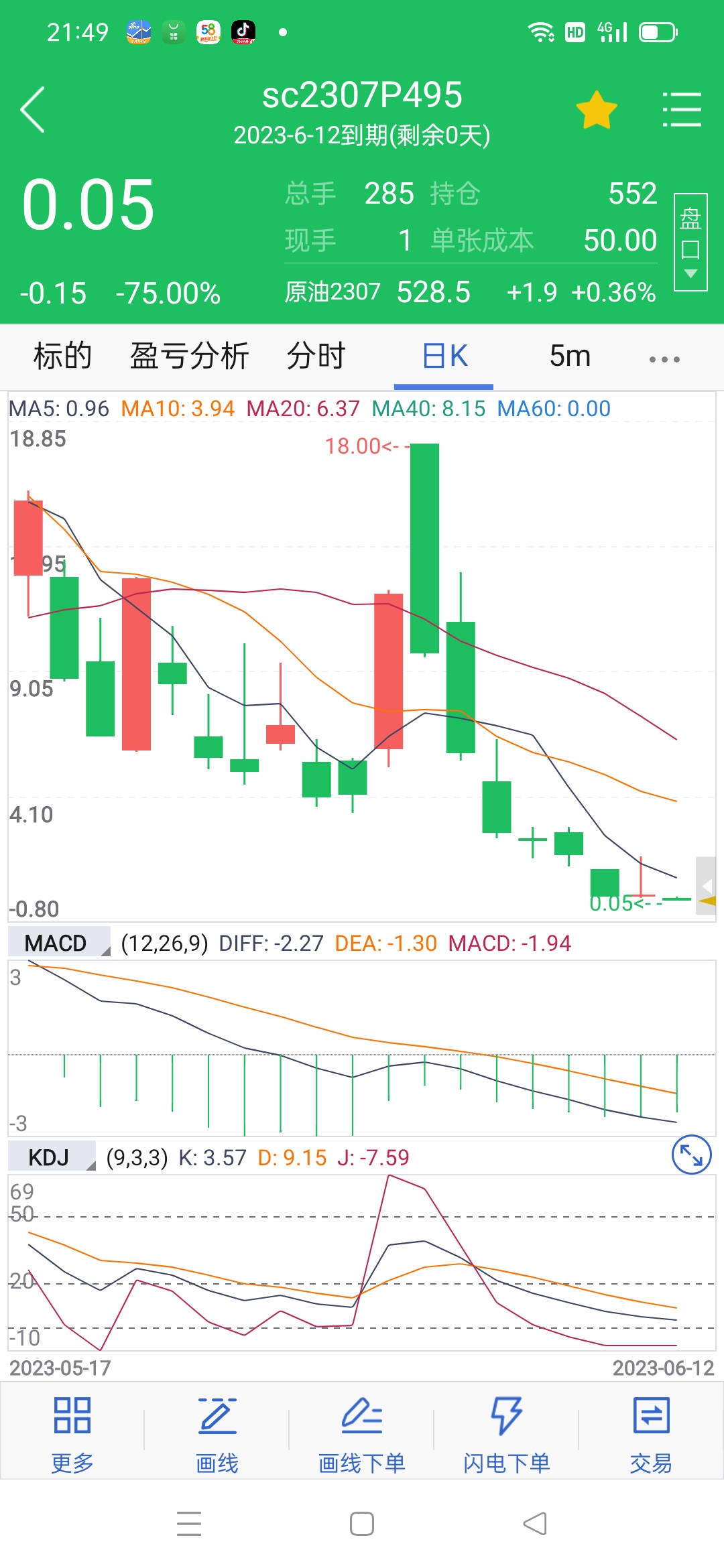
Task: Go back using the top-left arrow
Action: pos(33,110)
